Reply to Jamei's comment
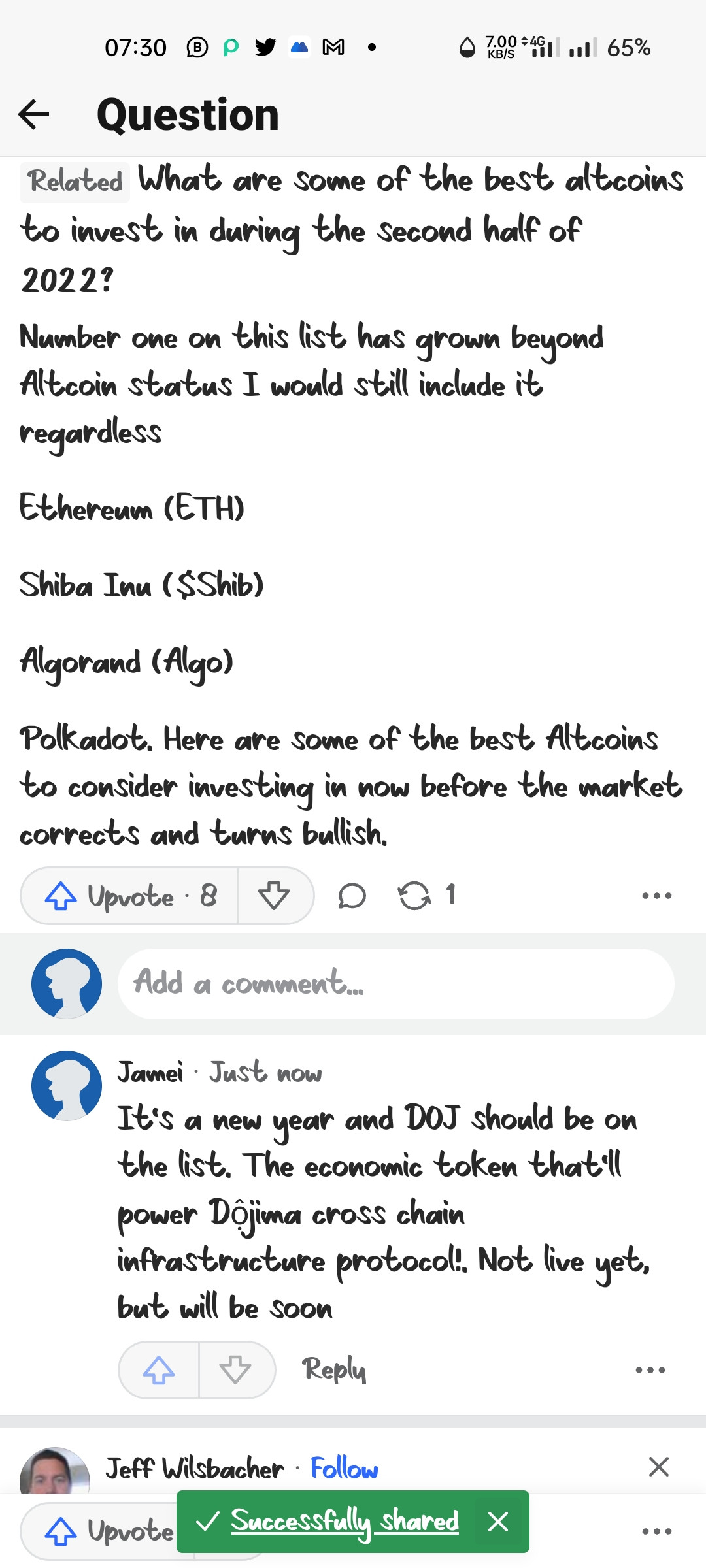Viewport: 706px width, 1568px height. [333, 1369]
